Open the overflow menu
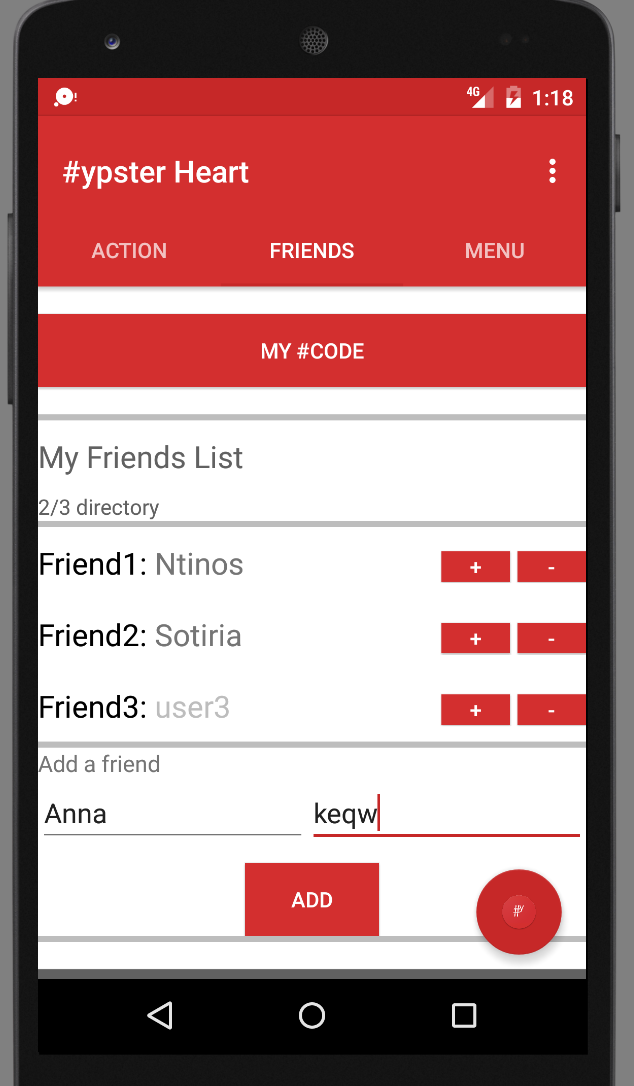This screenshot has width=634, height=1086. click(552, 171)
